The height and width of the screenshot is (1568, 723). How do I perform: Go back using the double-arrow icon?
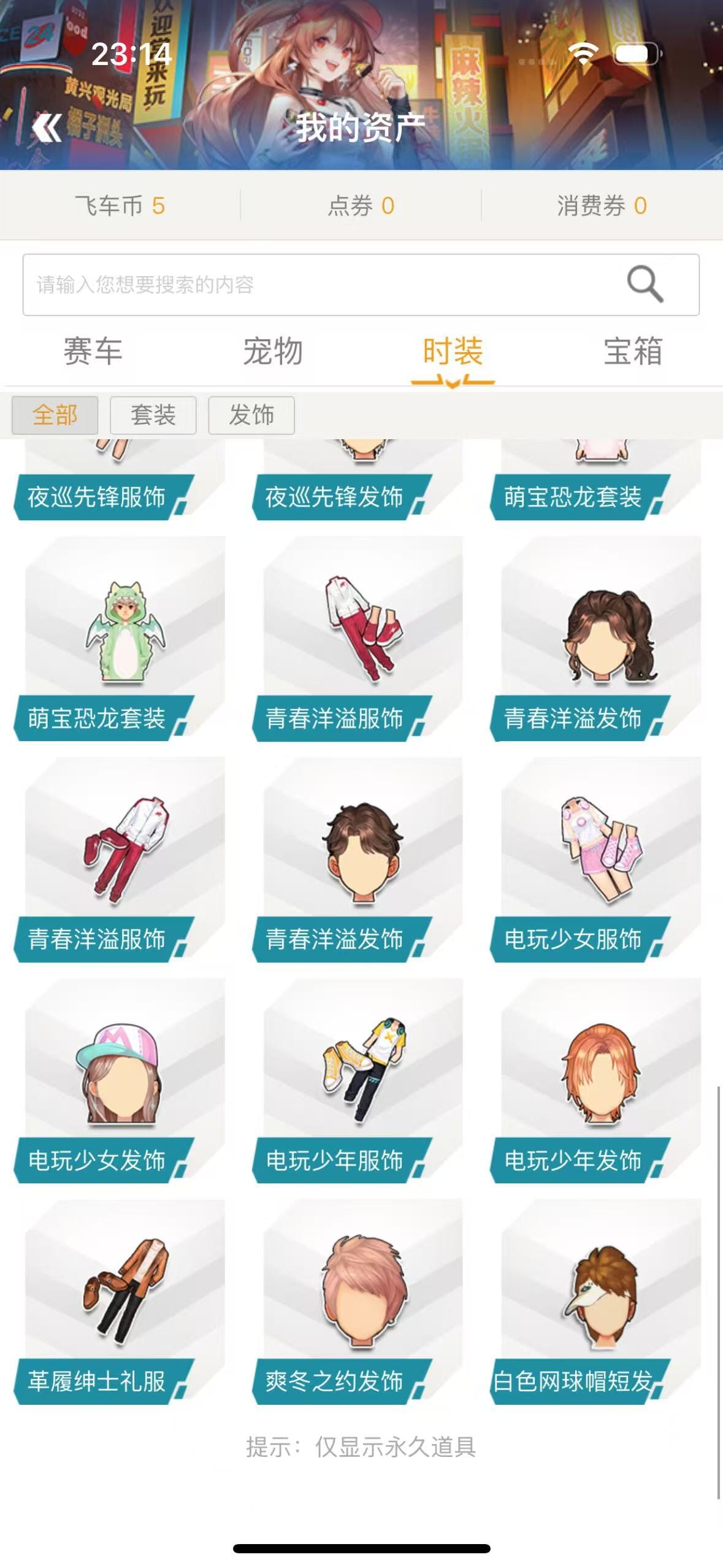pyautogui.click(x=47, y=128)
